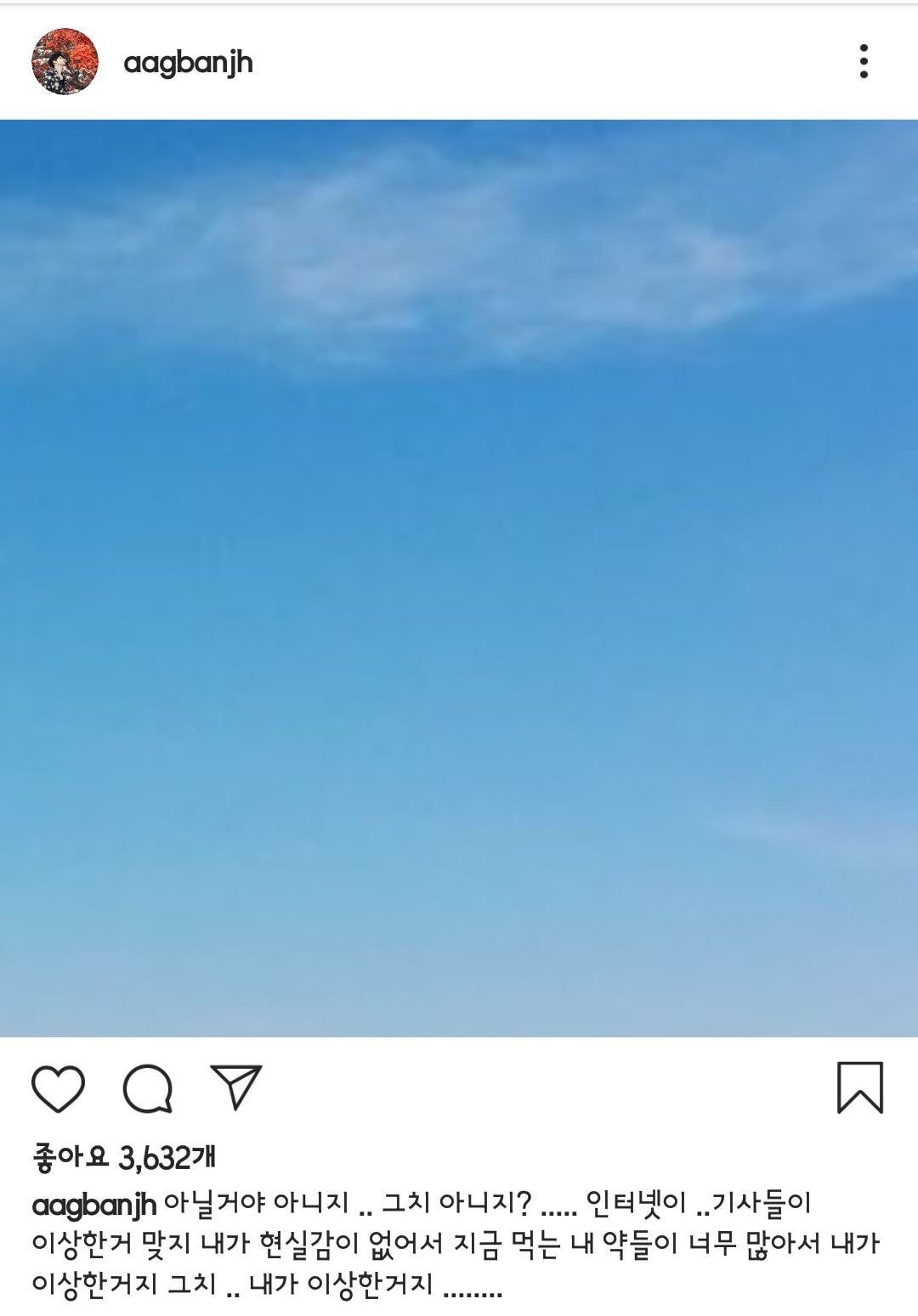
Task: Share the post via the paper plane icon
Action: point(237,1087)
